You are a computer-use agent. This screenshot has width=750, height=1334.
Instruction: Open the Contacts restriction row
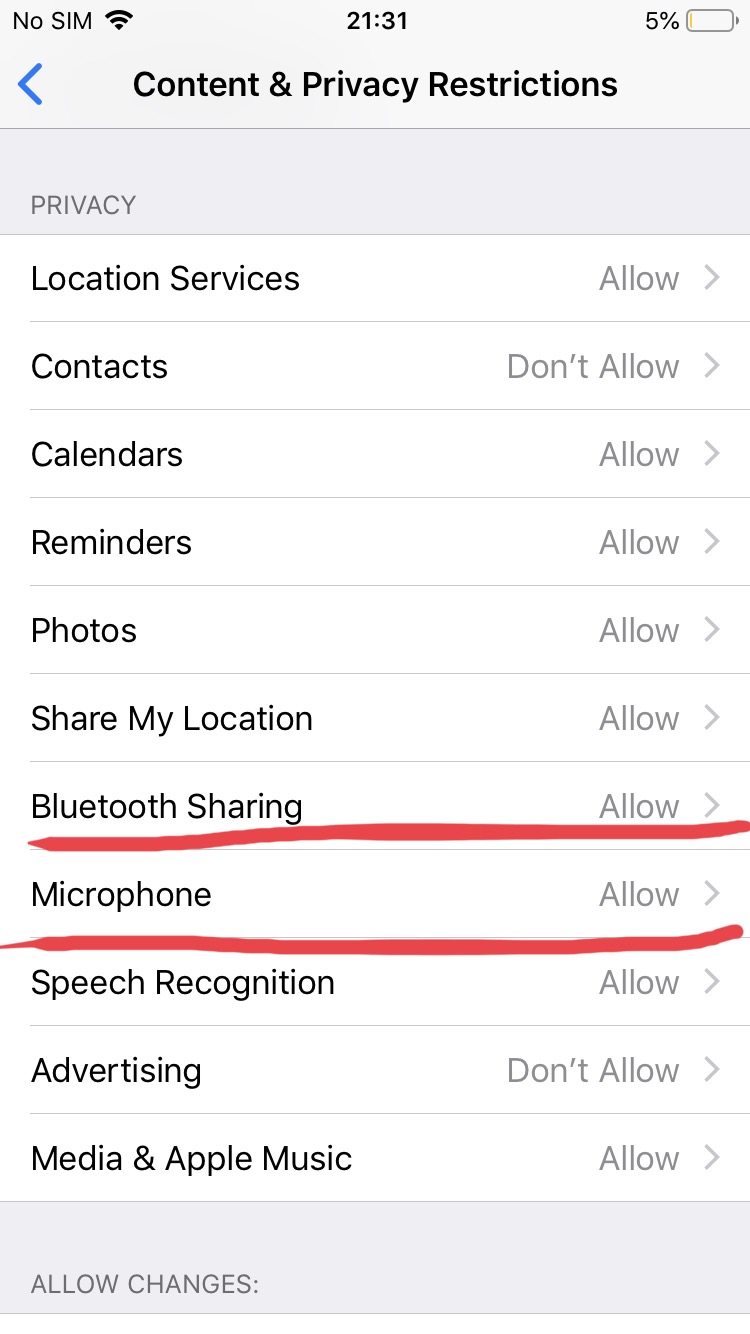point(375,366)
